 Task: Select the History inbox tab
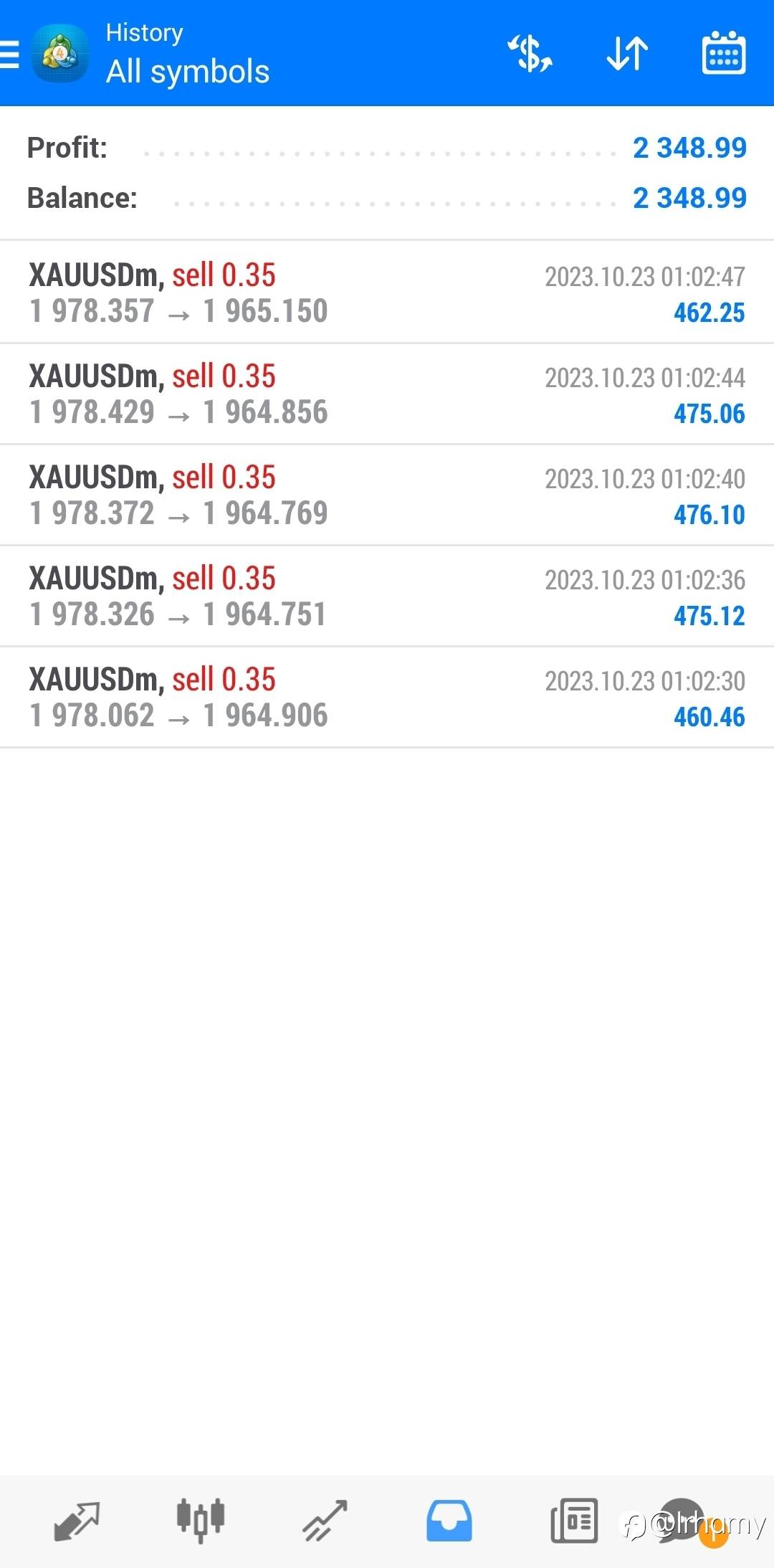point(449,1520)
